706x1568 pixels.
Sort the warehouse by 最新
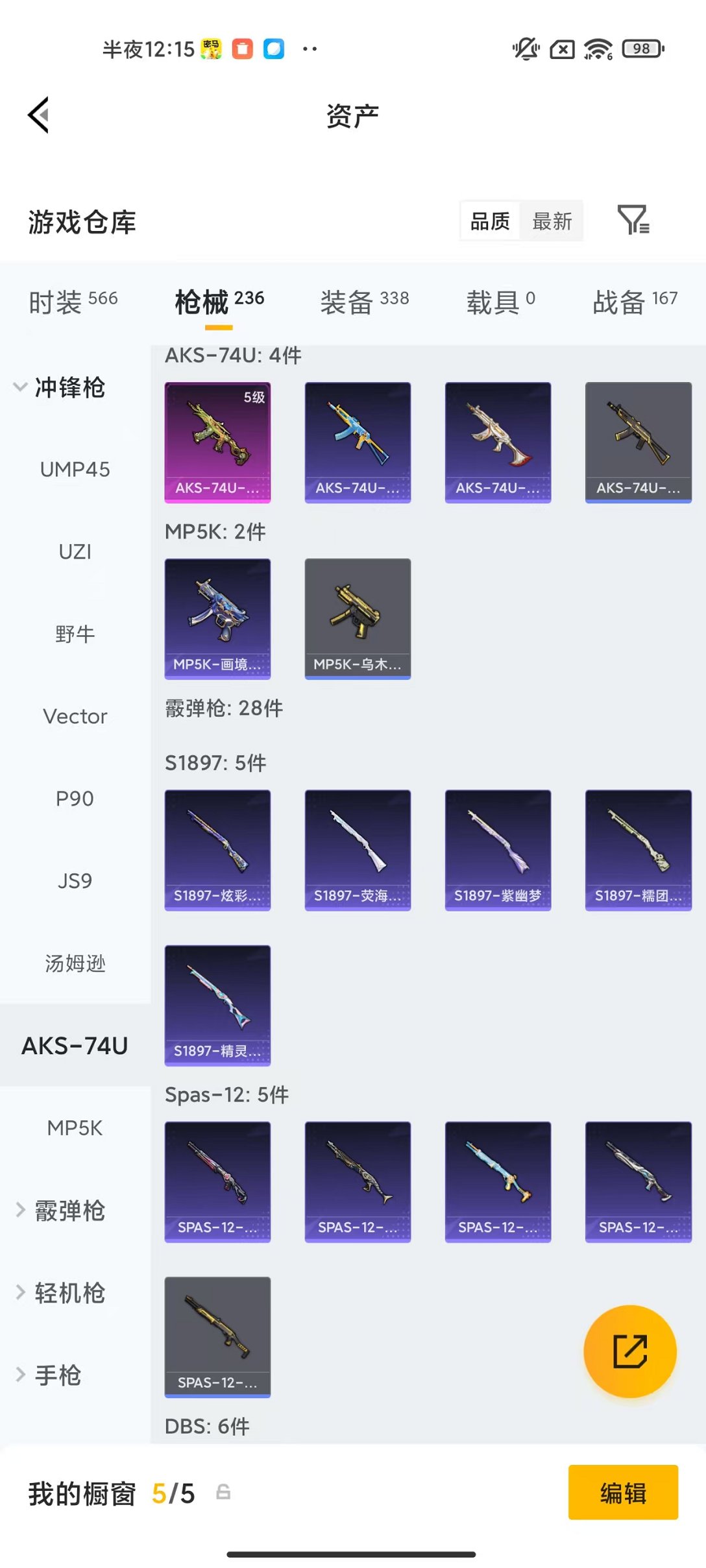click(552, 221)
